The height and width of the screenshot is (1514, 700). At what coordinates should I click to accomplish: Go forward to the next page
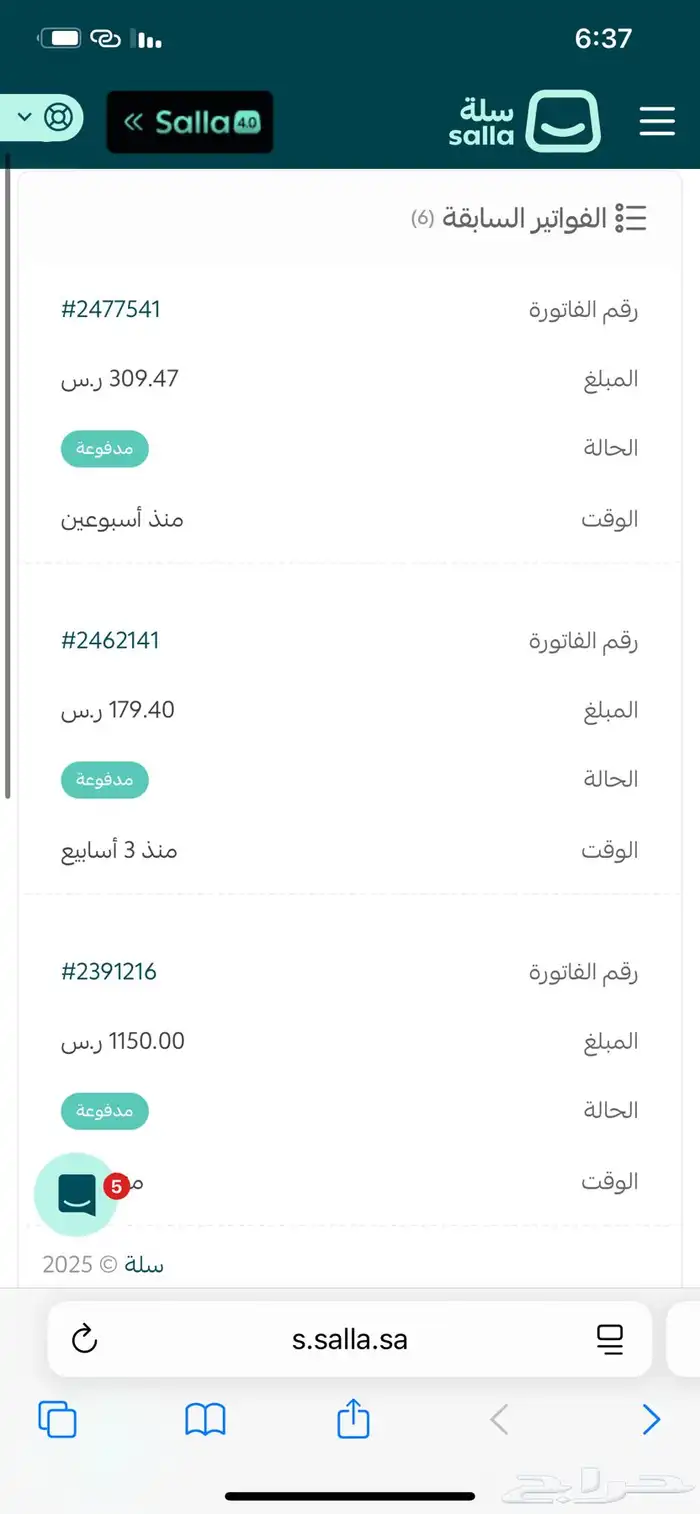(x=651, y=1419)
